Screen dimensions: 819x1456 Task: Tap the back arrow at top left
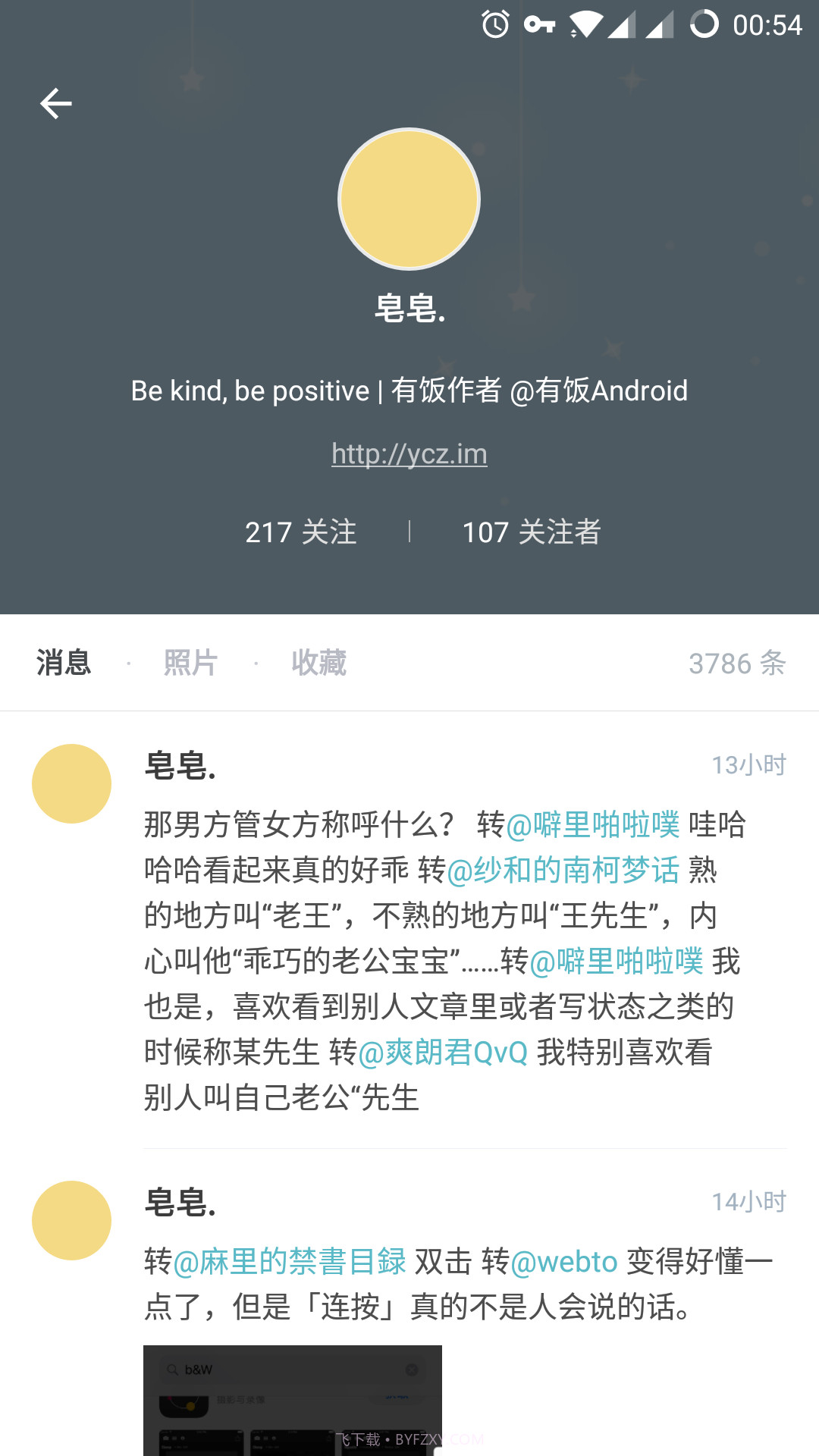[x=55, y=103]
